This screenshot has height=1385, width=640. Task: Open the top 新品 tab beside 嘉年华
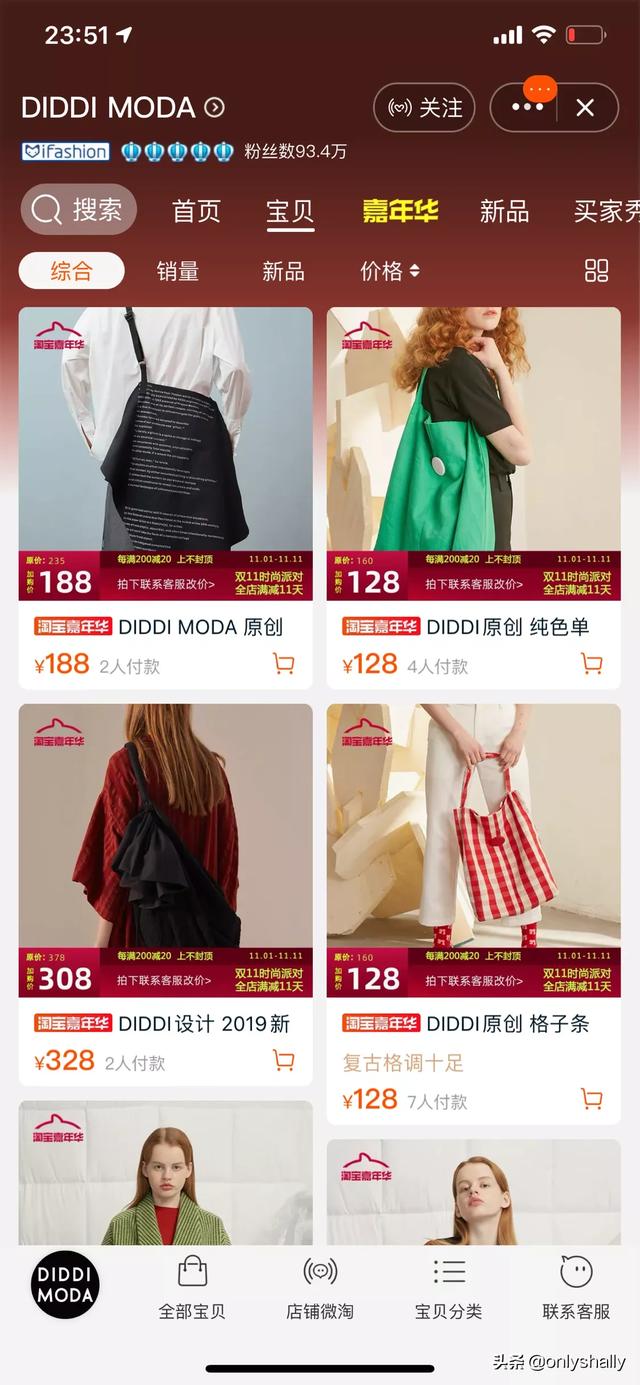click(x=504, y=211)
